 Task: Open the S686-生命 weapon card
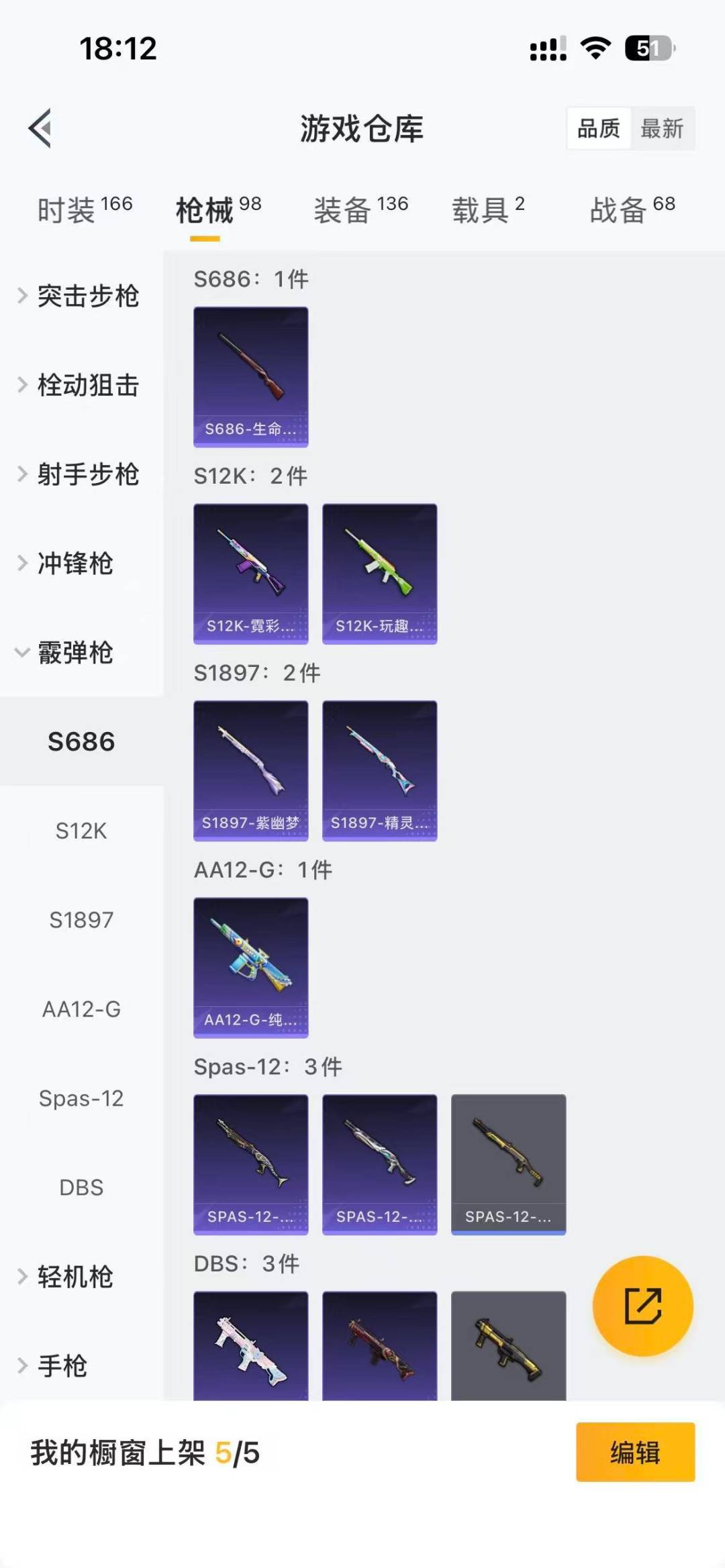[251, 377]
